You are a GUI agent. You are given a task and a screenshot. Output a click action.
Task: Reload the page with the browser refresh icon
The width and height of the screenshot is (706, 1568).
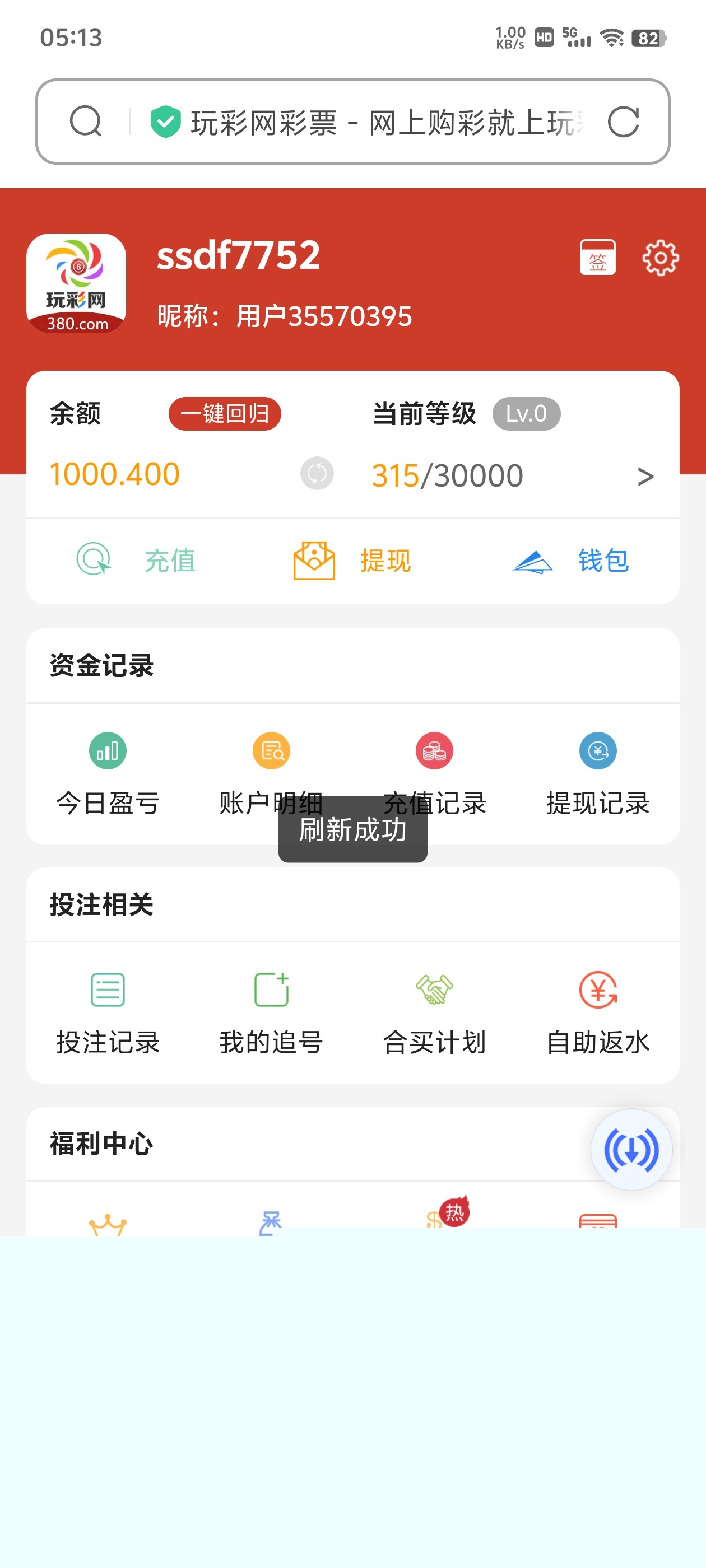(624, 120)
